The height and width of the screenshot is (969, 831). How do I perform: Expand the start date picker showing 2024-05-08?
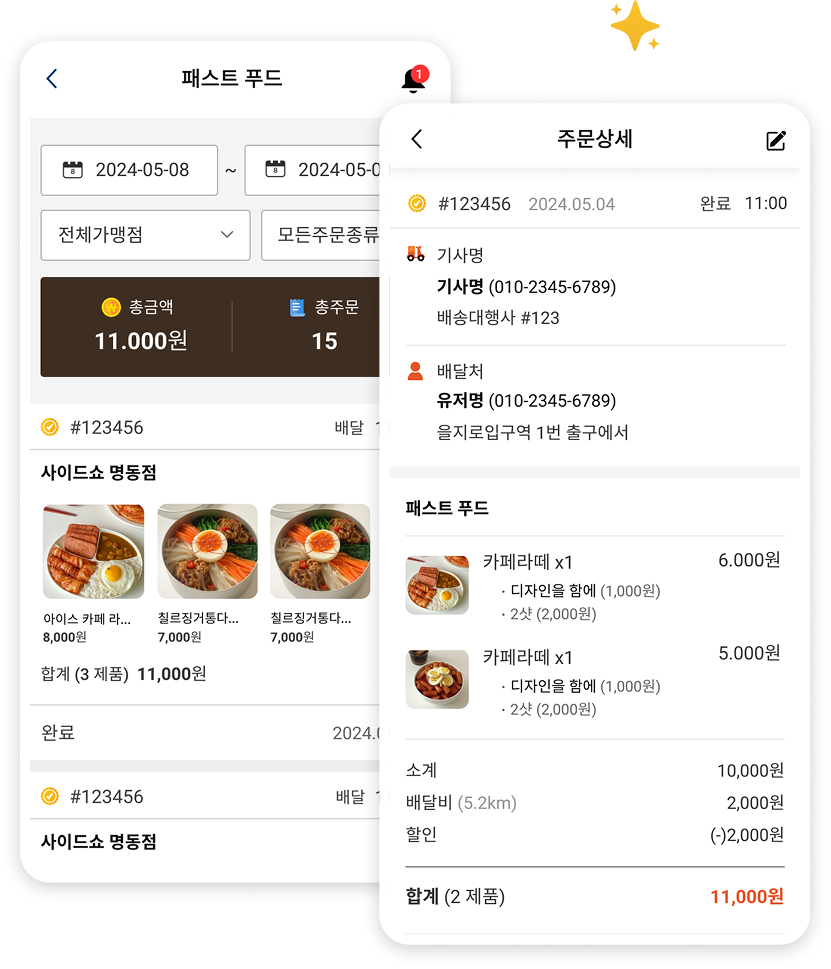[x=129, y=170]
